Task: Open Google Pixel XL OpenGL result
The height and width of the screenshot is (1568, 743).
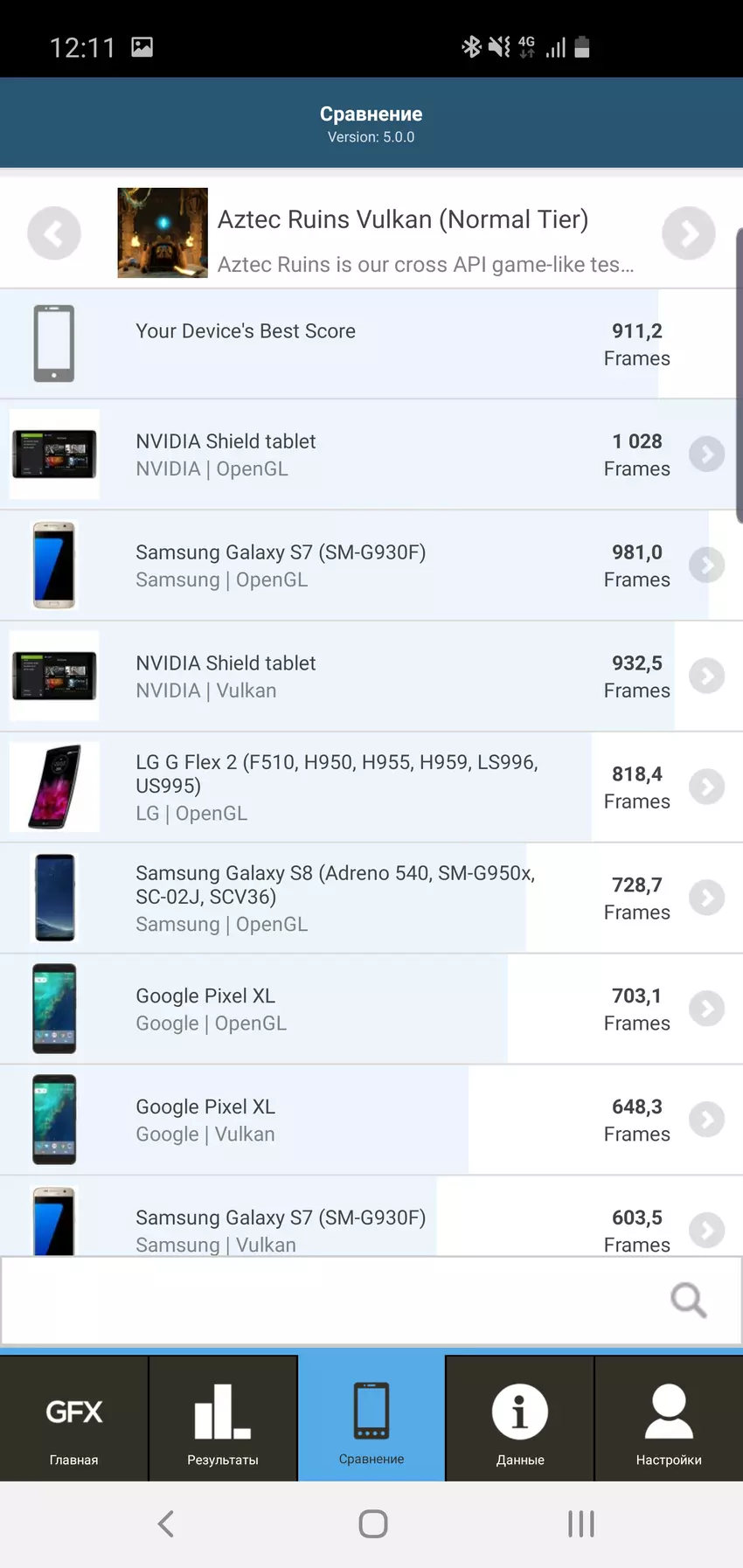Action: [706, 1009]
